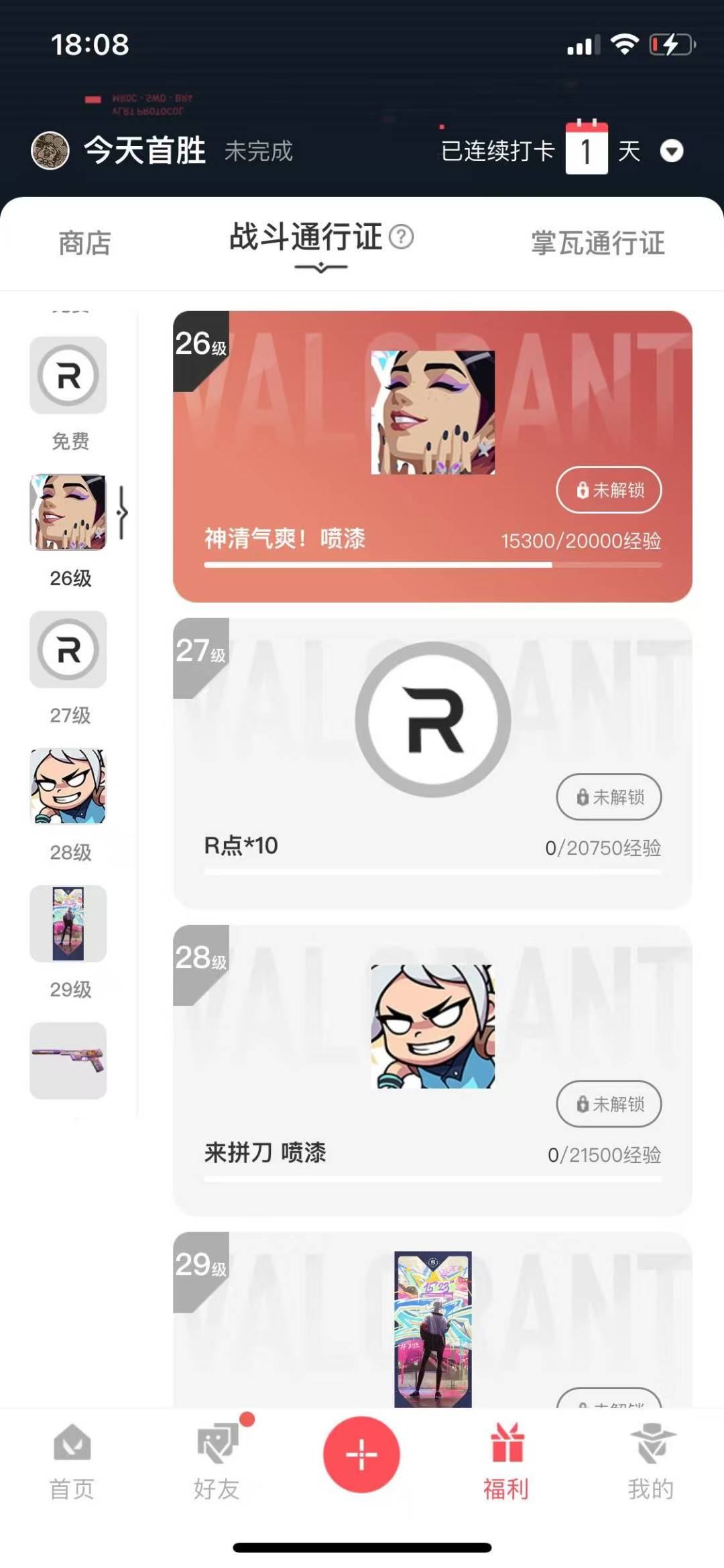Tap the red plus button
The image size is (724, 1568).
point(362,1455)
